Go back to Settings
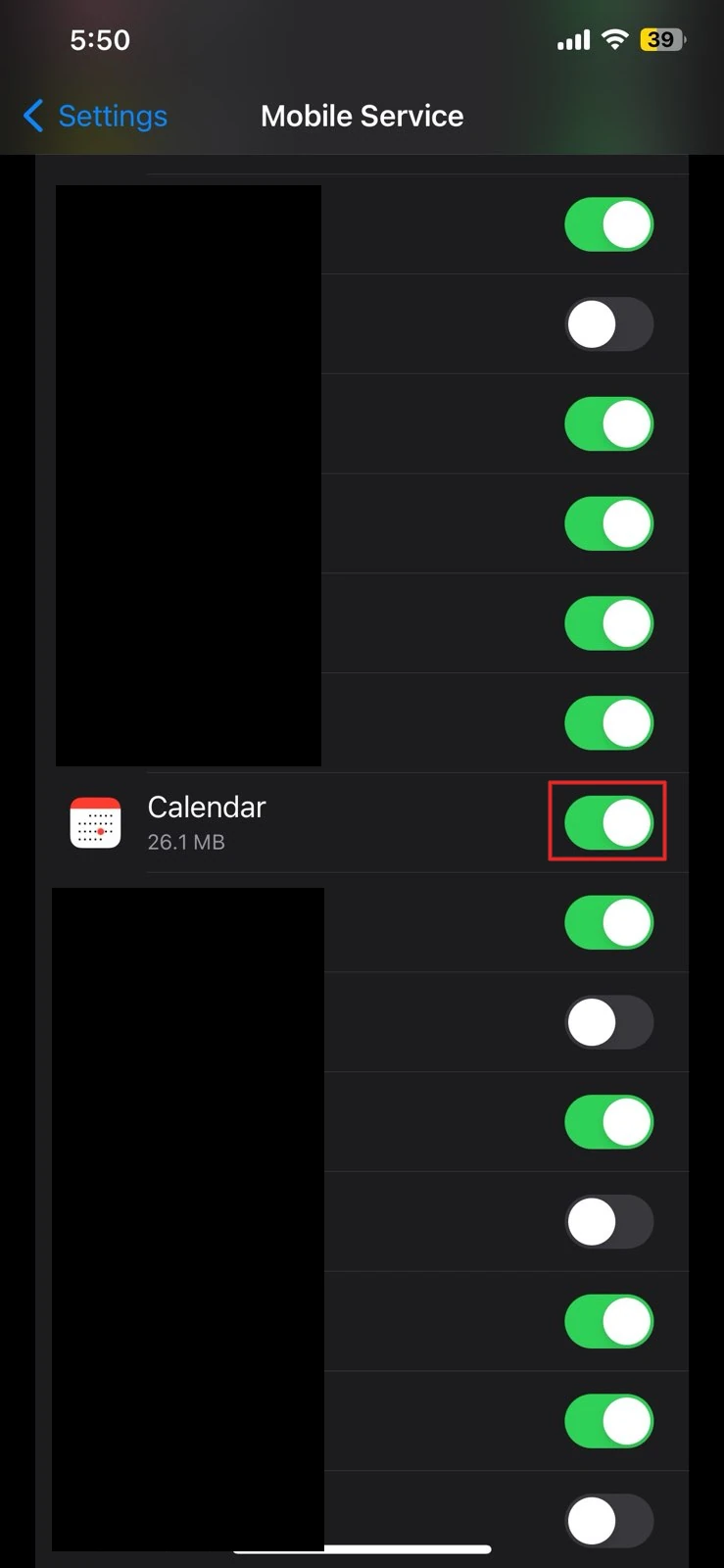The width and height of the screenshot is (724, 1568). coord(95,116)
